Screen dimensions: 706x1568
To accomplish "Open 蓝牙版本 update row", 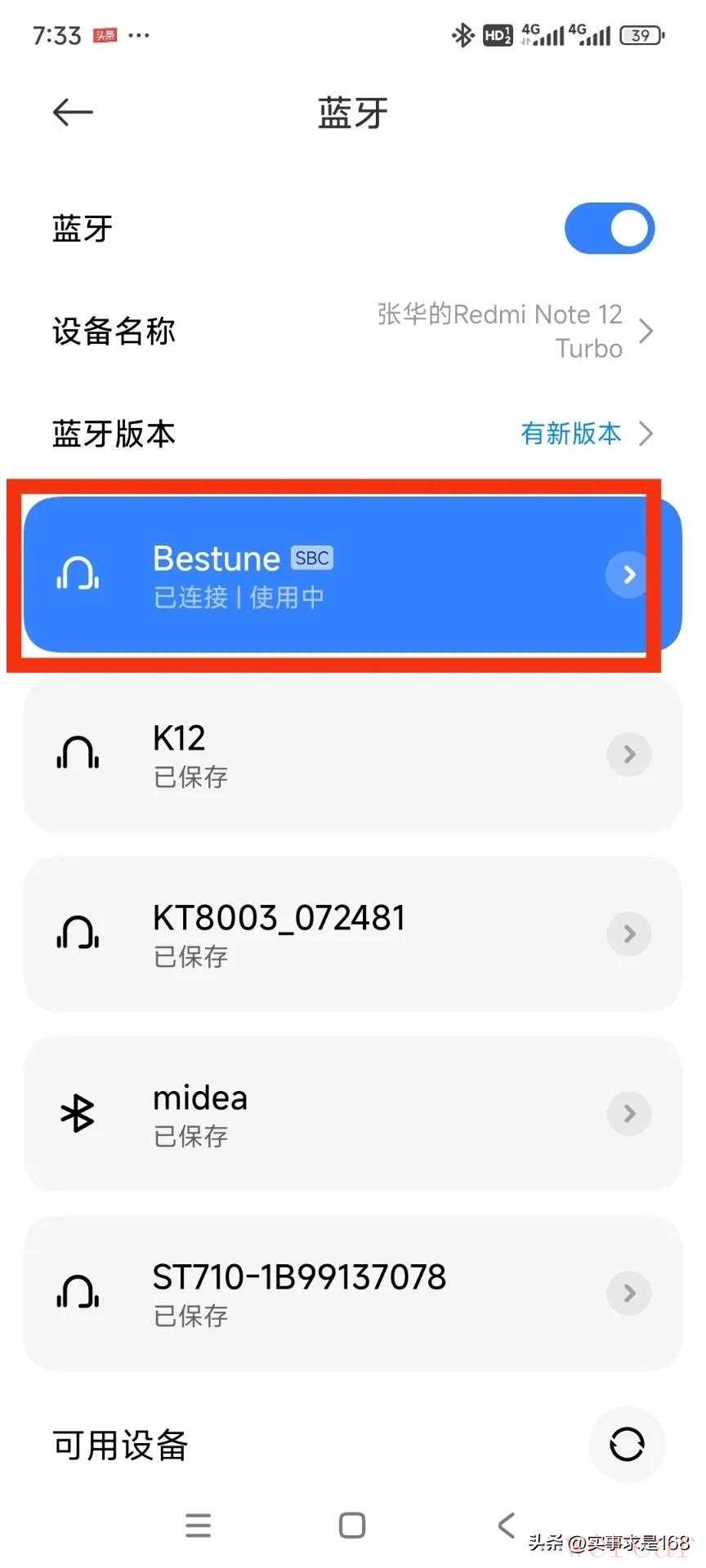I will click(x=353, y=434).
